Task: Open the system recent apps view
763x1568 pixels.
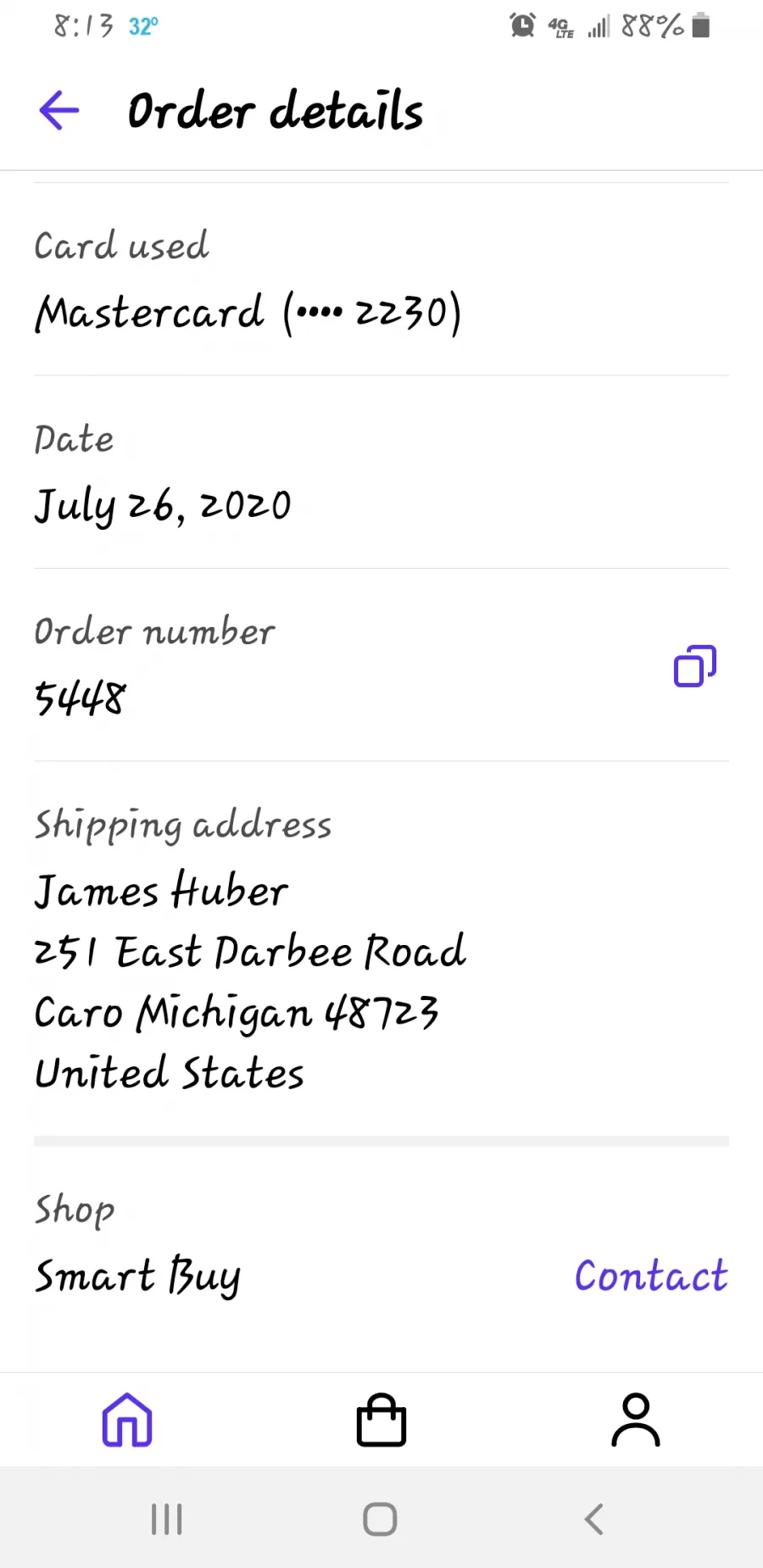Action: coord(167,1519)
